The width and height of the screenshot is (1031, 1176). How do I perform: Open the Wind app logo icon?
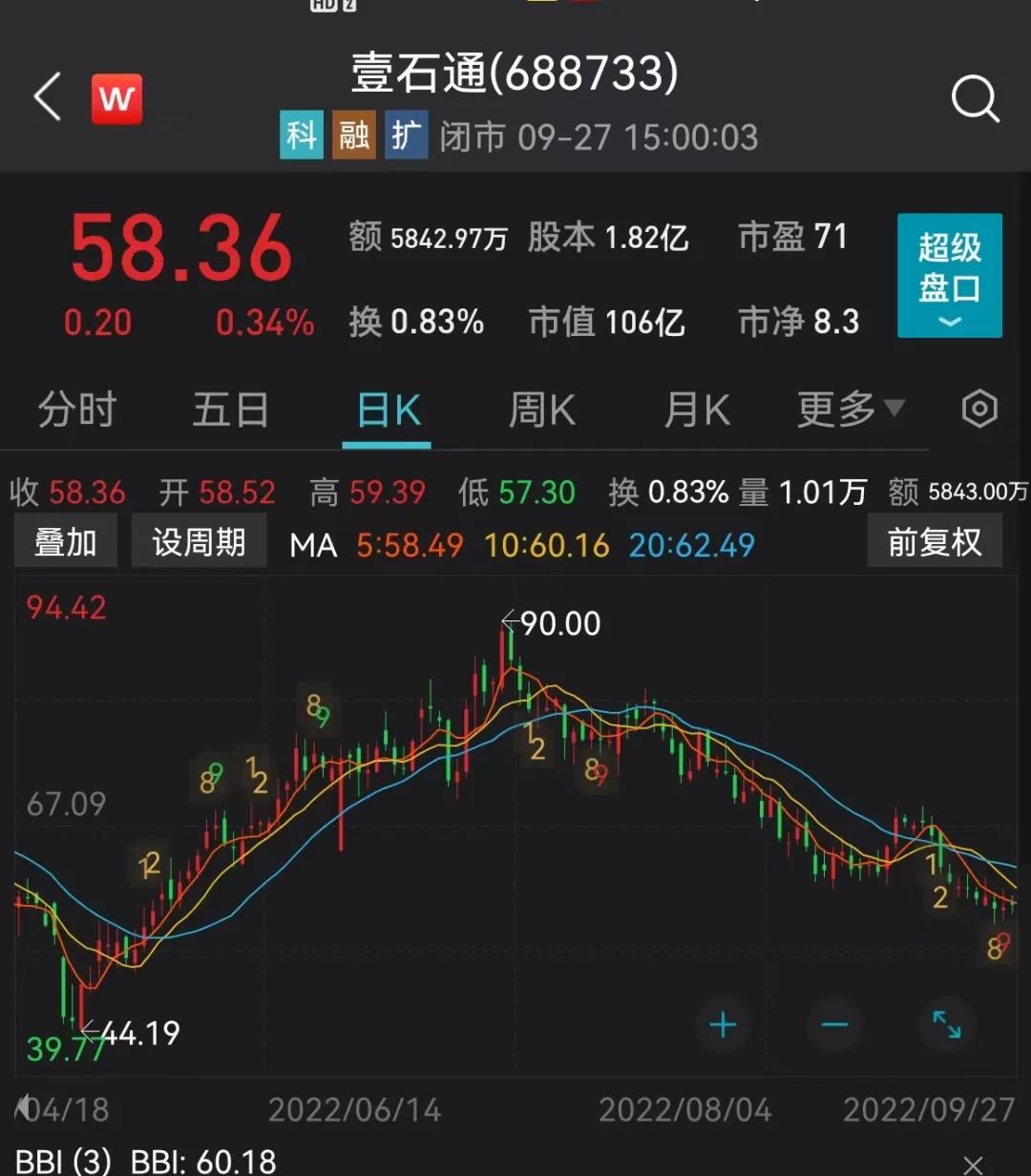point(116,98)
